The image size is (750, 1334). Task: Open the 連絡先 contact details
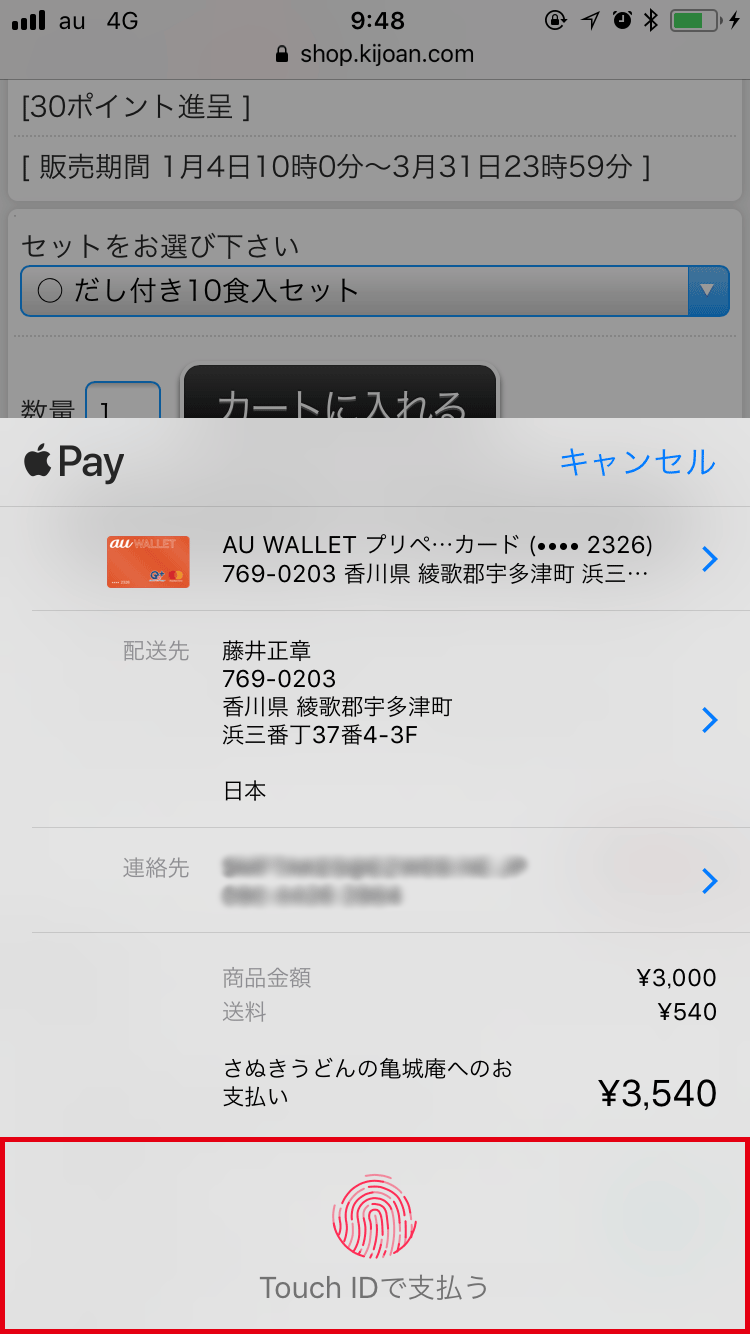[708, 880]
